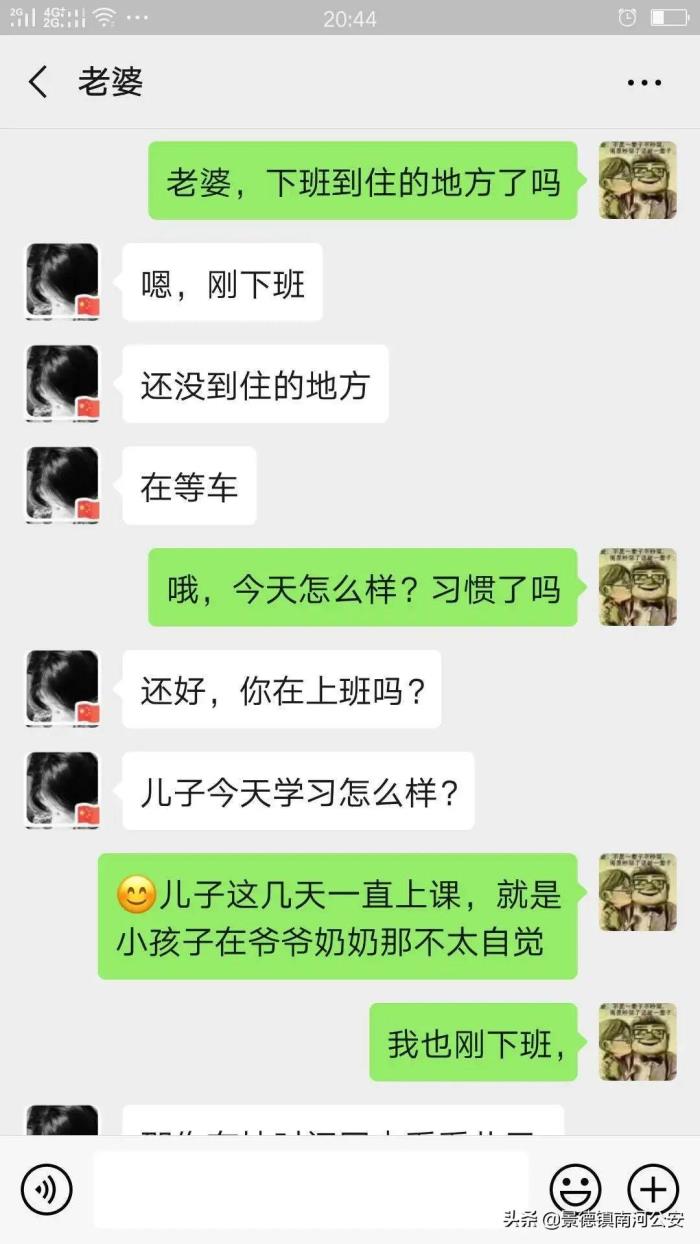
Task: Open the chat's three-dot menu
Action: [x=644, y=83]
